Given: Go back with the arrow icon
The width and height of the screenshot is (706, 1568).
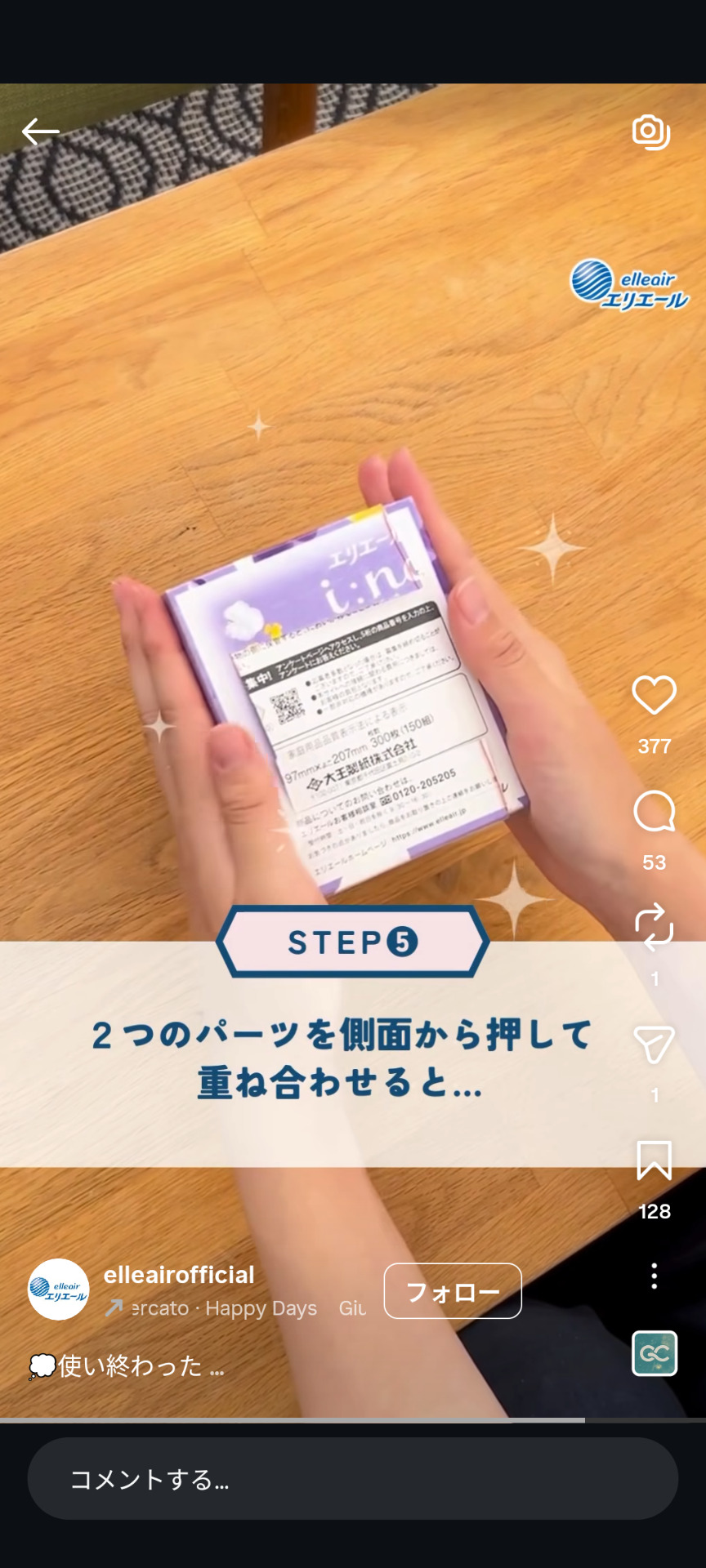Looking at the screenshot, I should click(x=40, y=131).
